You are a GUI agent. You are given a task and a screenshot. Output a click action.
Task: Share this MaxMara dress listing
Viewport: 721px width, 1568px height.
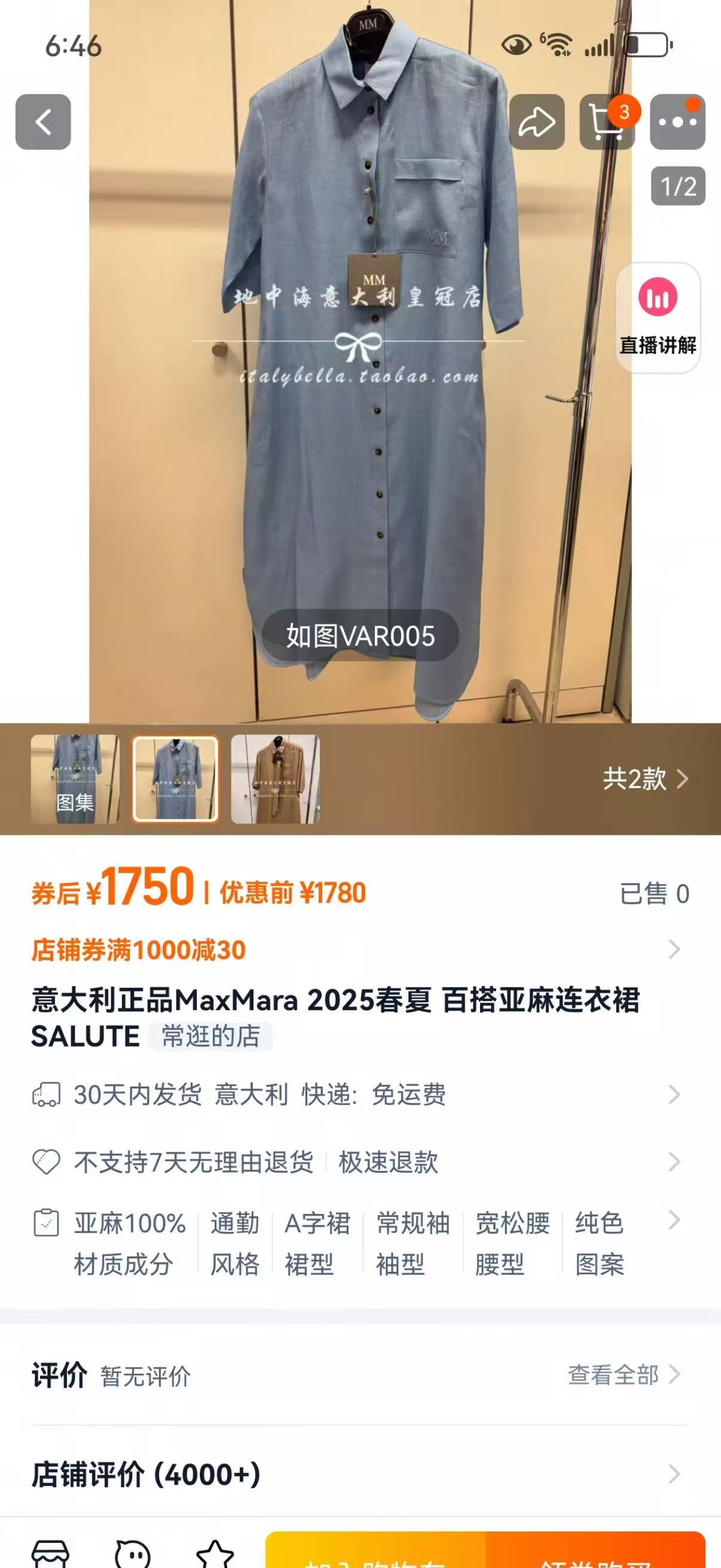pyautogui.click(x=536, y=122)
